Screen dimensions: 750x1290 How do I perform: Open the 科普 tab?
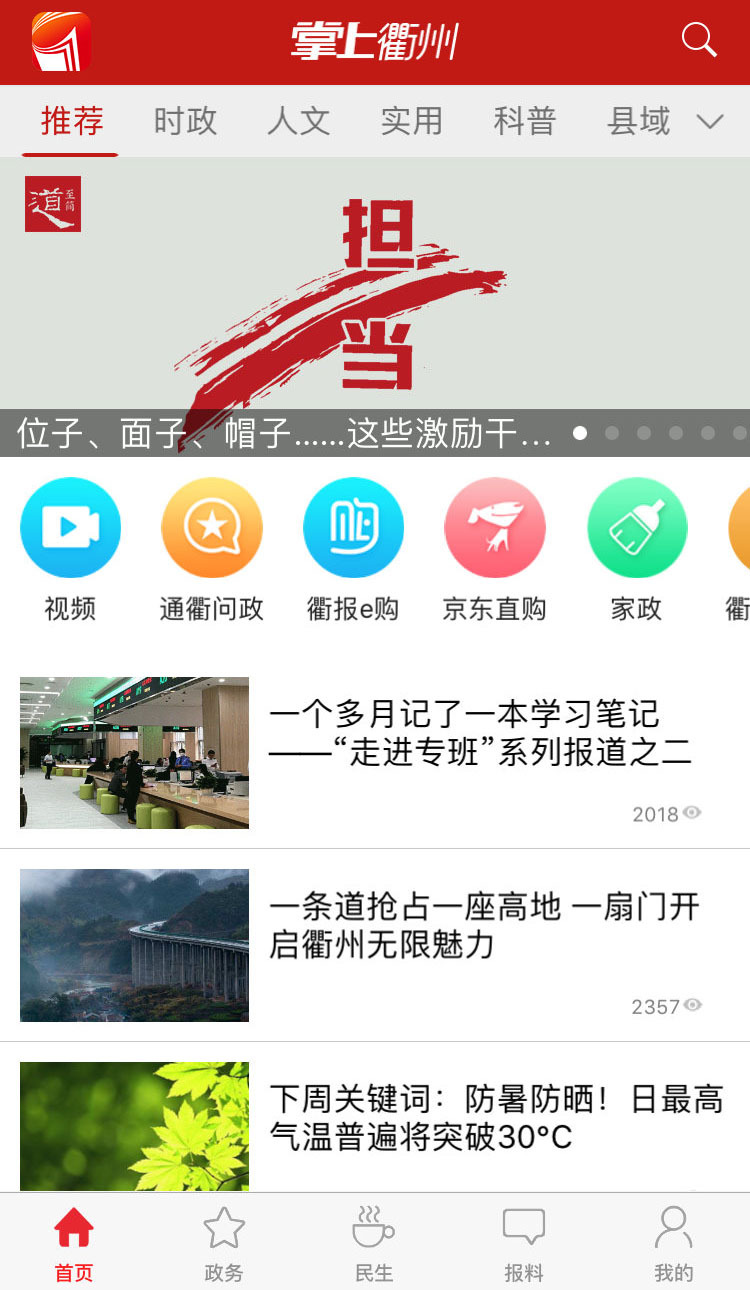(x=524, y=121)
